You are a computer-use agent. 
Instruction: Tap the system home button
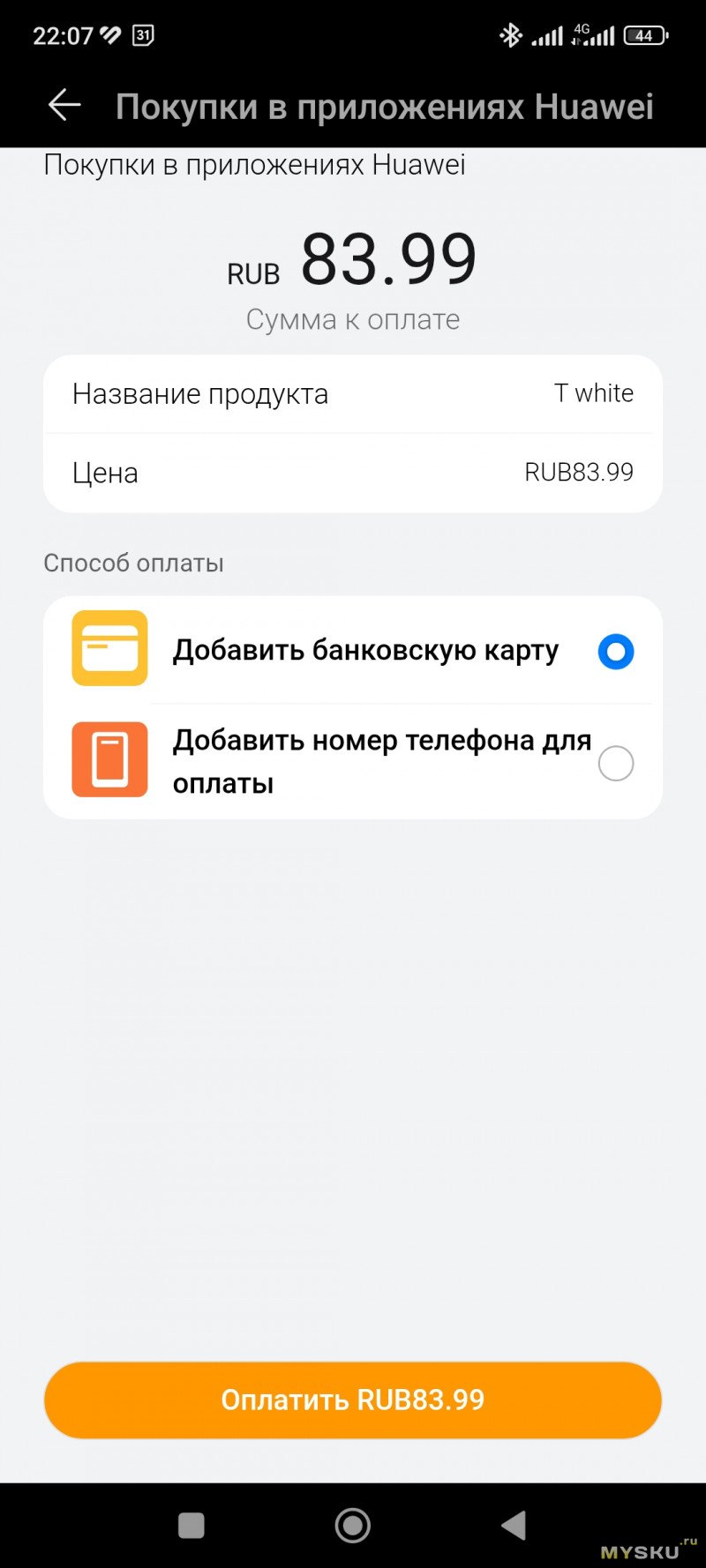(353, 1525)
